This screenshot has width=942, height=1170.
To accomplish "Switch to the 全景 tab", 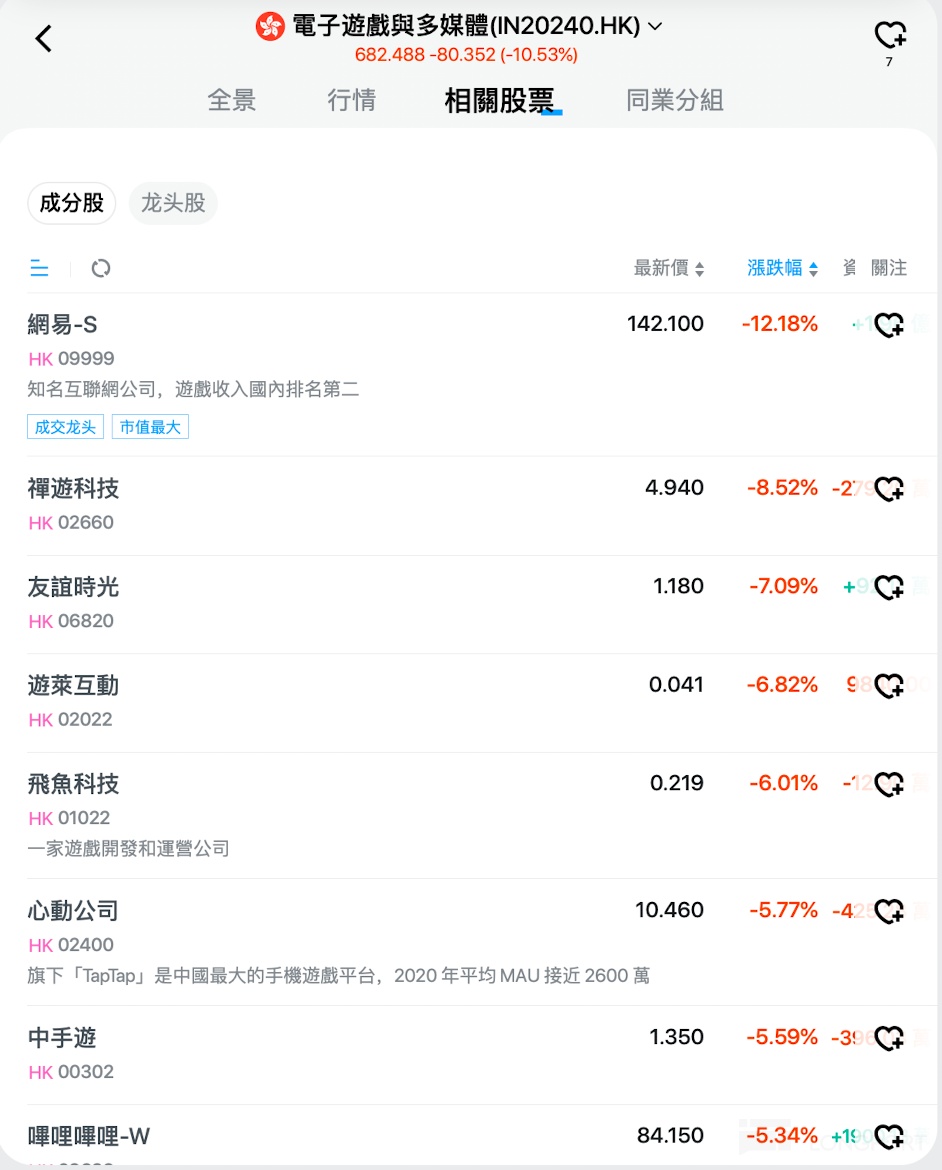I will point(232,100).
